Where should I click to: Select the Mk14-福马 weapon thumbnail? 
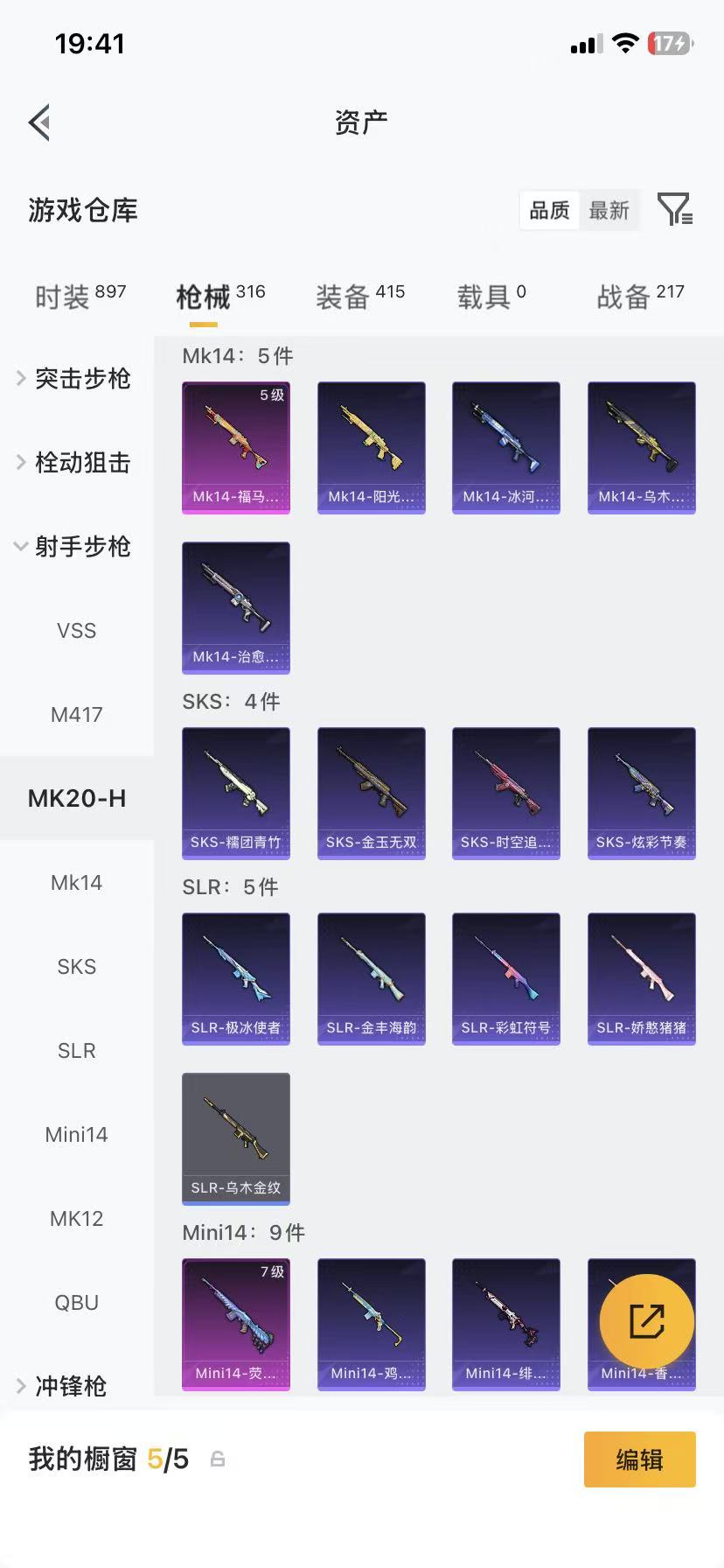pos(235,447)
